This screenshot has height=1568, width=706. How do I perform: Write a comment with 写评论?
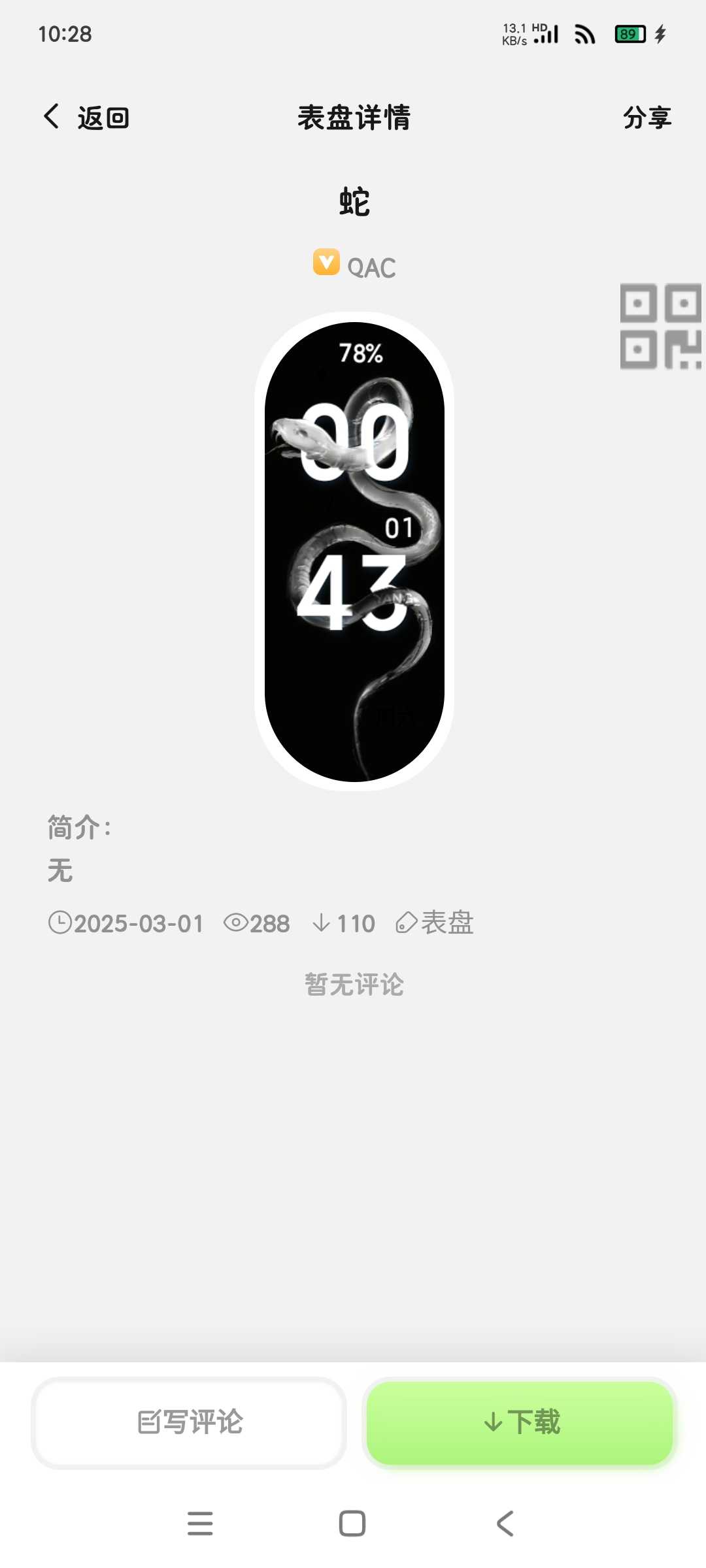(x=189, y=1422)
